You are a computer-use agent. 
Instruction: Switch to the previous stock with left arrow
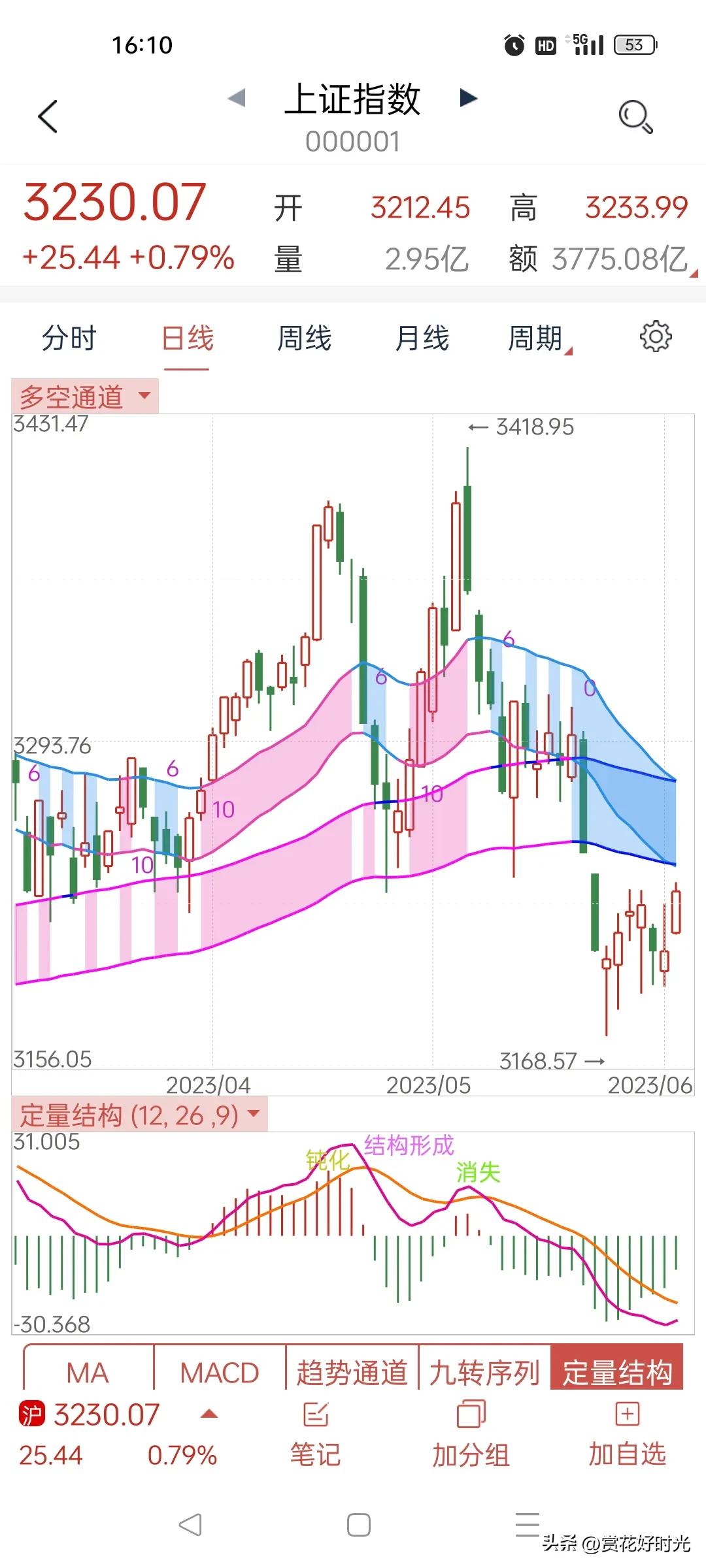237,98
